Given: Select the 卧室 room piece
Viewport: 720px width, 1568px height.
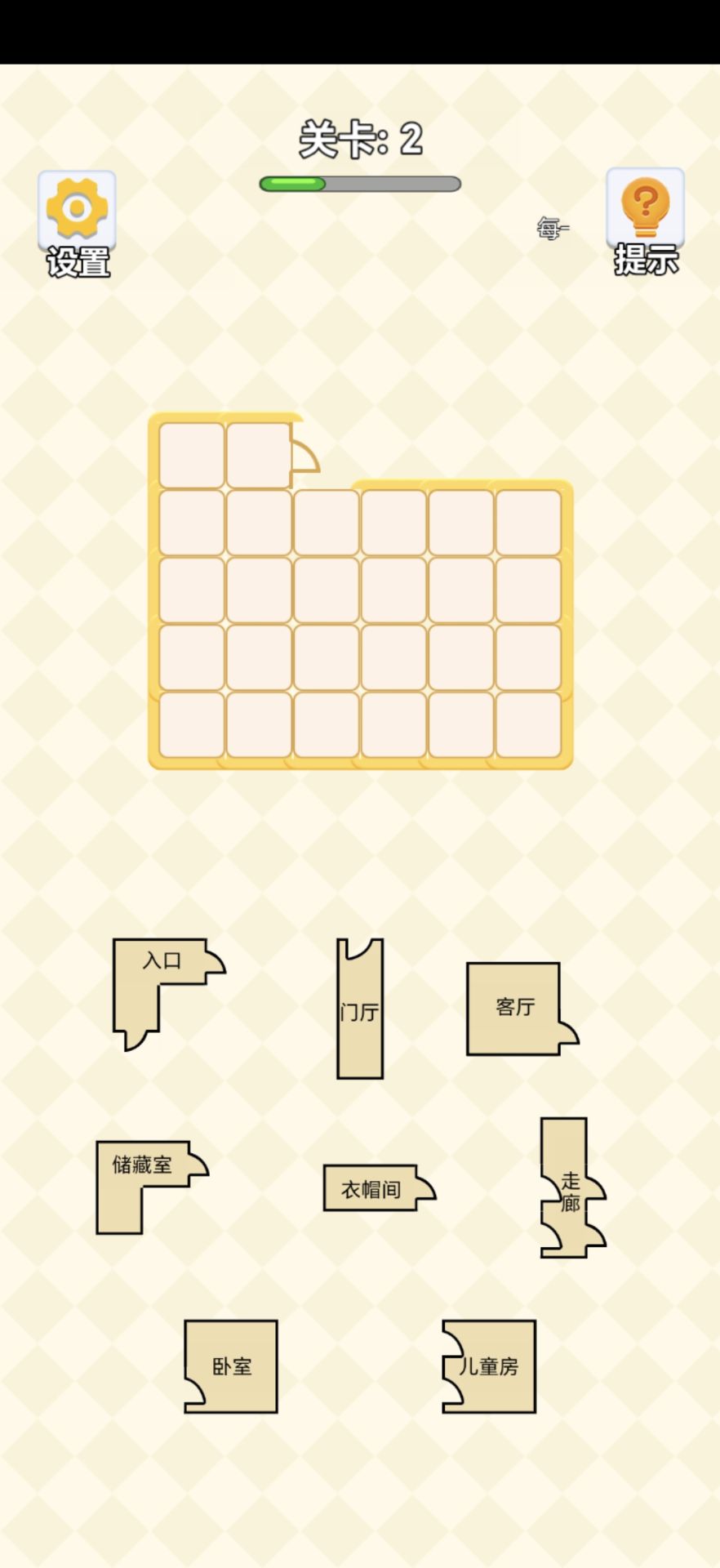Looking at the screenshot, I should tap(233, 1366).
